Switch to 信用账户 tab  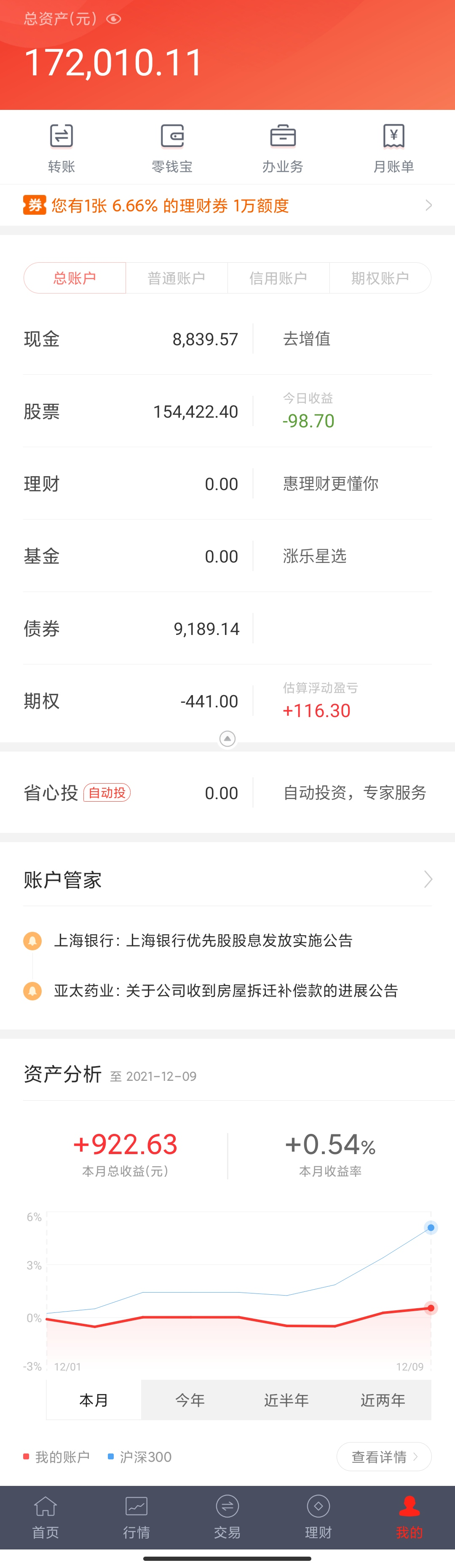(x=278, y=278)
